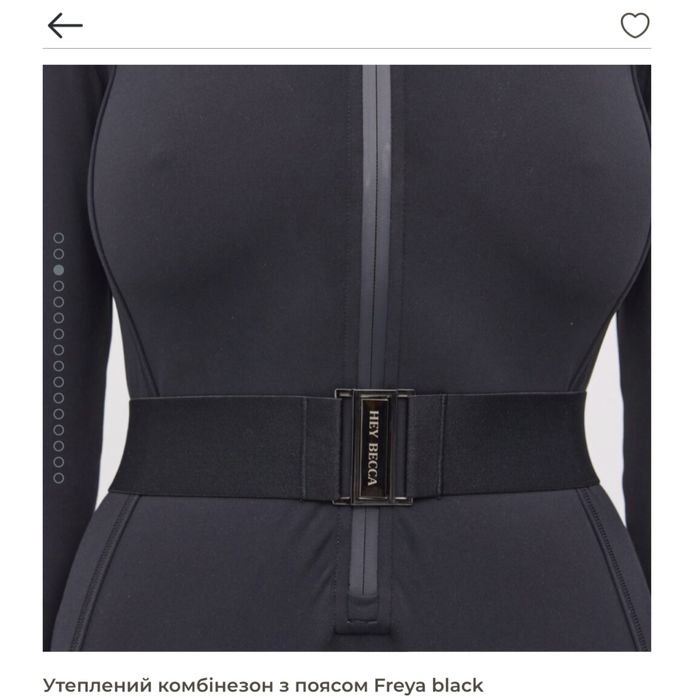Jump to the first photo indicator dot
Viewport: 694px width, 700px height.
click(58, 238)
